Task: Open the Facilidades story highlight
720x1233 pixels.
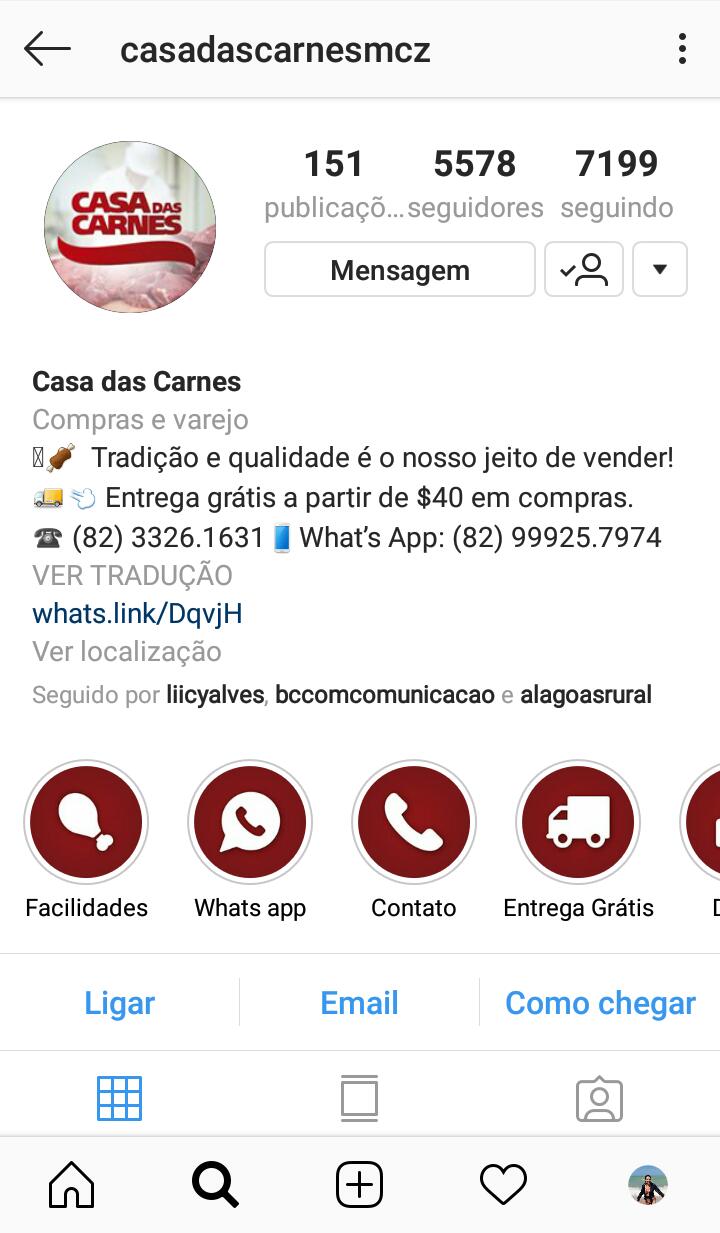Action: coord(86,822)
